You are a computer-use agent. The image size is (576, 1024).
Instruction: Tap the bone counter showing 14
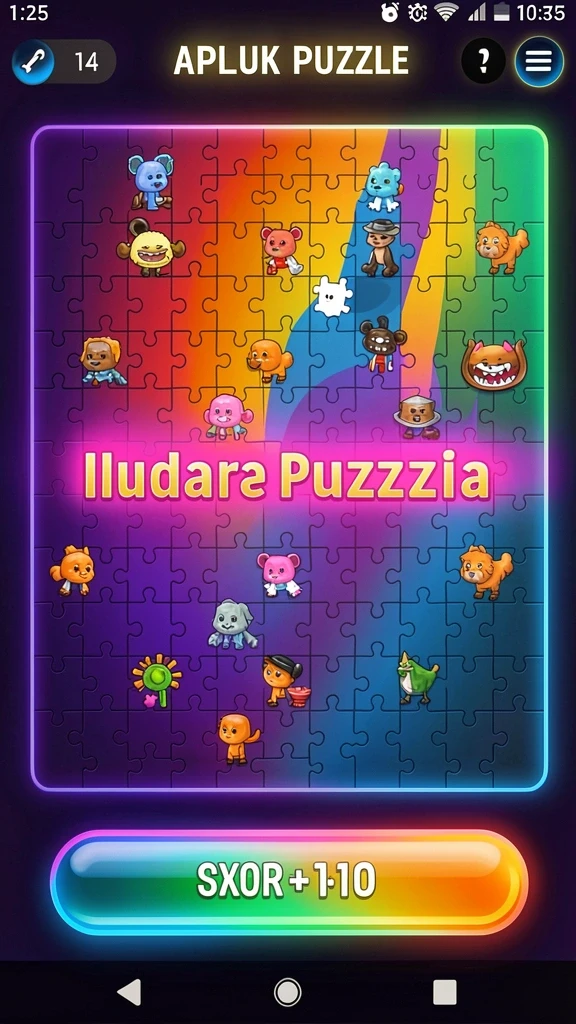[x=64, y=62]
